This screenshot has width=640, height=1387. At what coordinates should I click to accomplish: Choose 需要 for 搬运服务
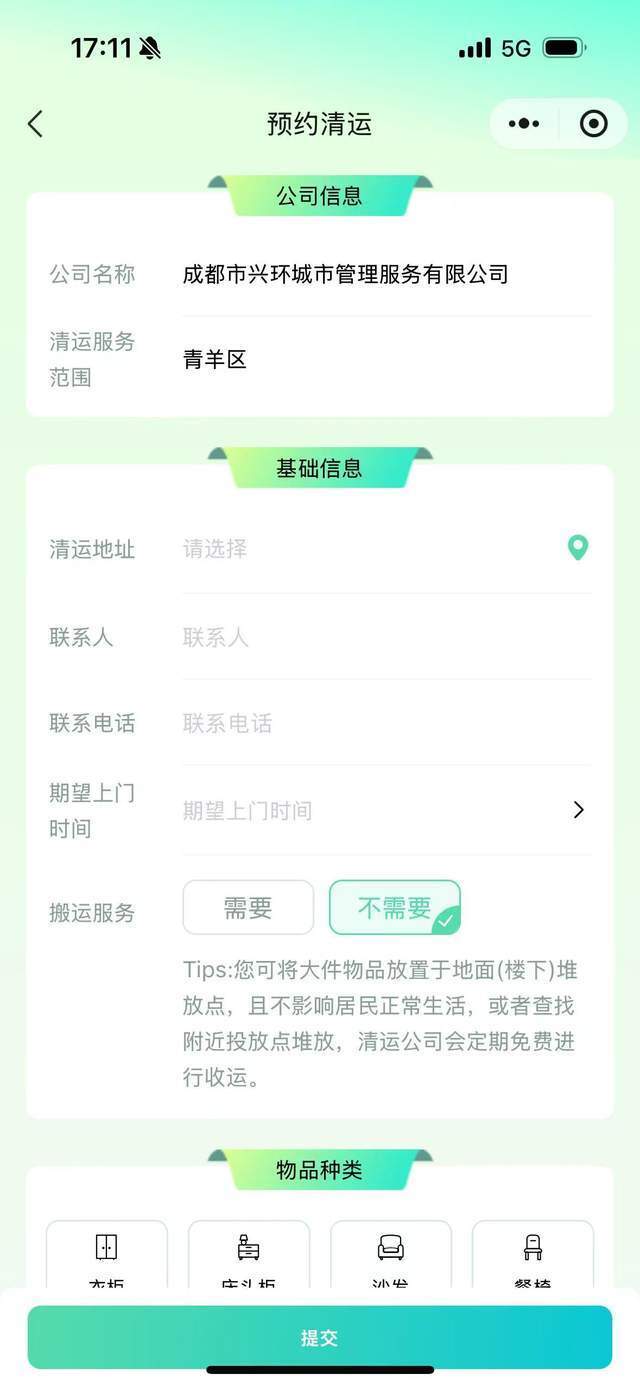click(248, 908)
